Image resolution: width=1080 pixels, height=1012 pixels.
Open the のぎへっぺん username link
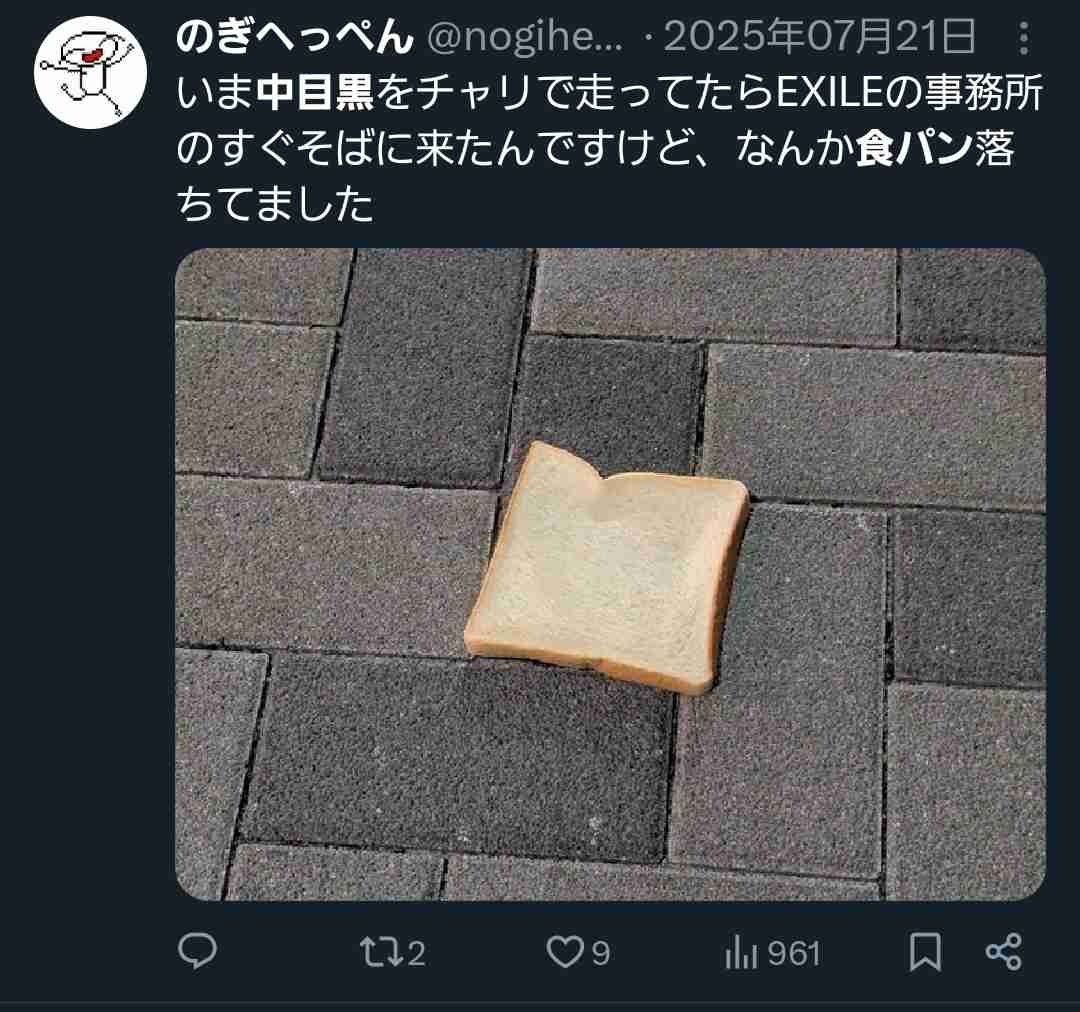coord(294,39)
